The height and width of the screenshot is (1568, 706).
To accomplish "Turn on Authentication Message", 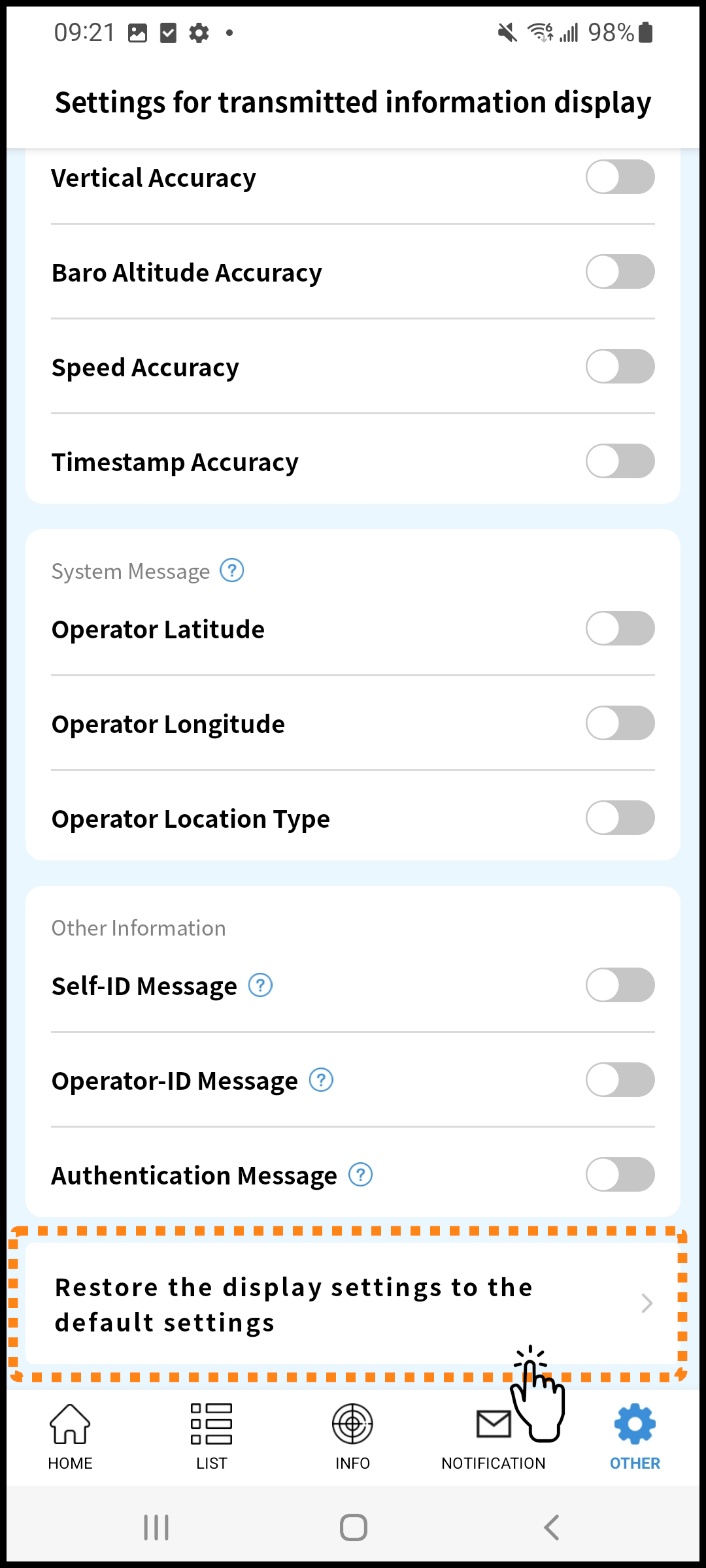I will [620, 1175].
